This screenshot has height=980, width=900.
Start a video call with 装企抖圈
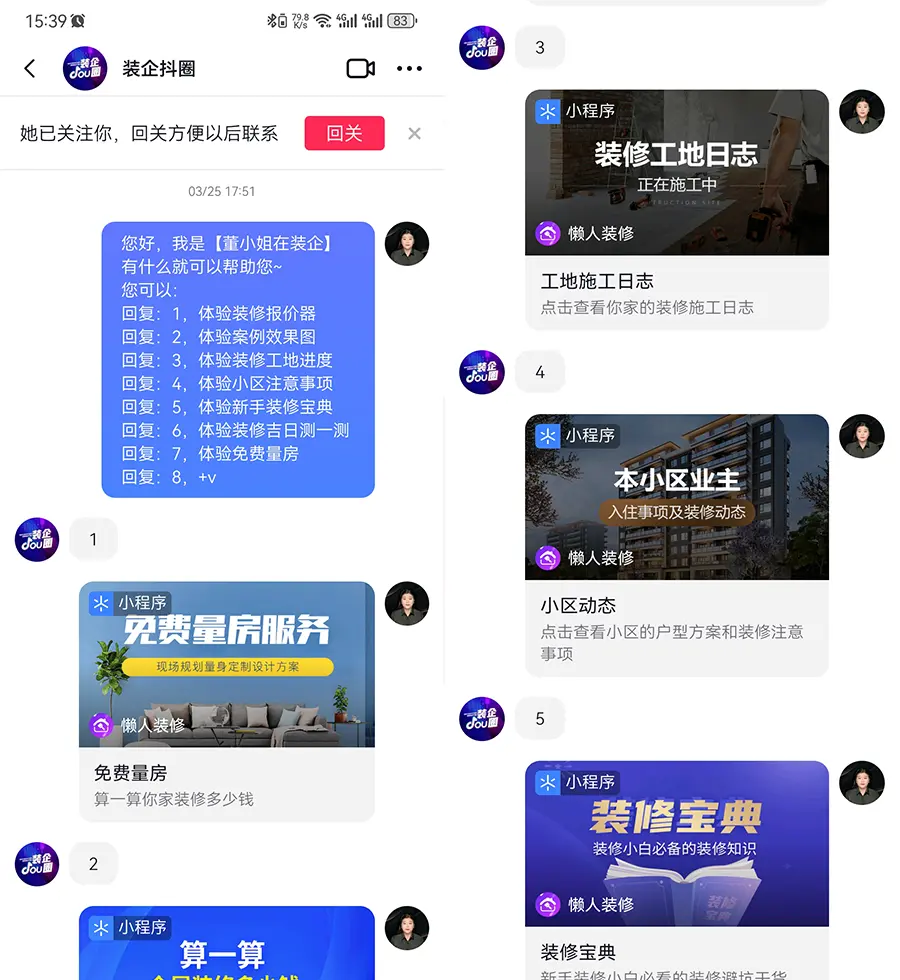pos(360,68)
